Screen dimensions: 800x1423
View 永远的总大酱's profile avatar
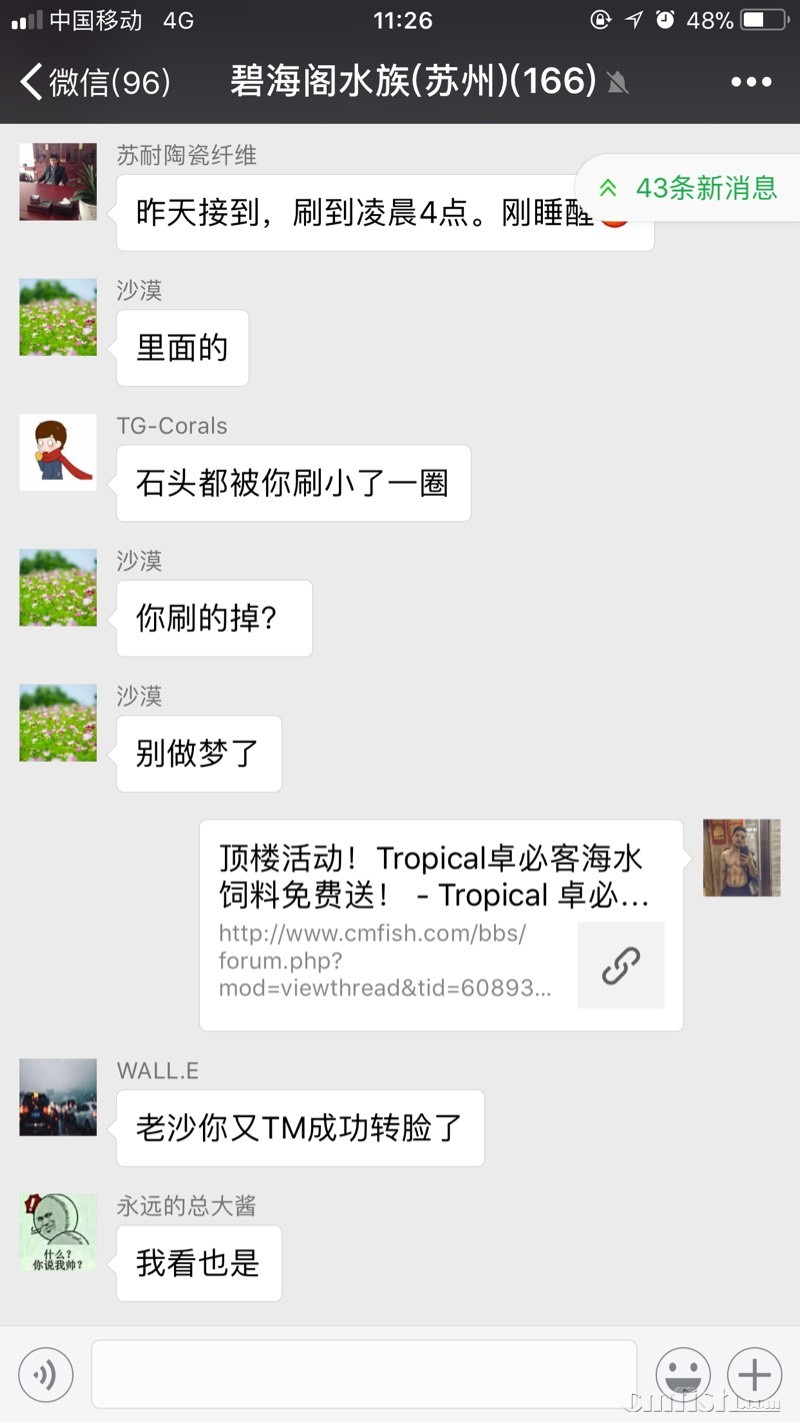[58, 1232]
